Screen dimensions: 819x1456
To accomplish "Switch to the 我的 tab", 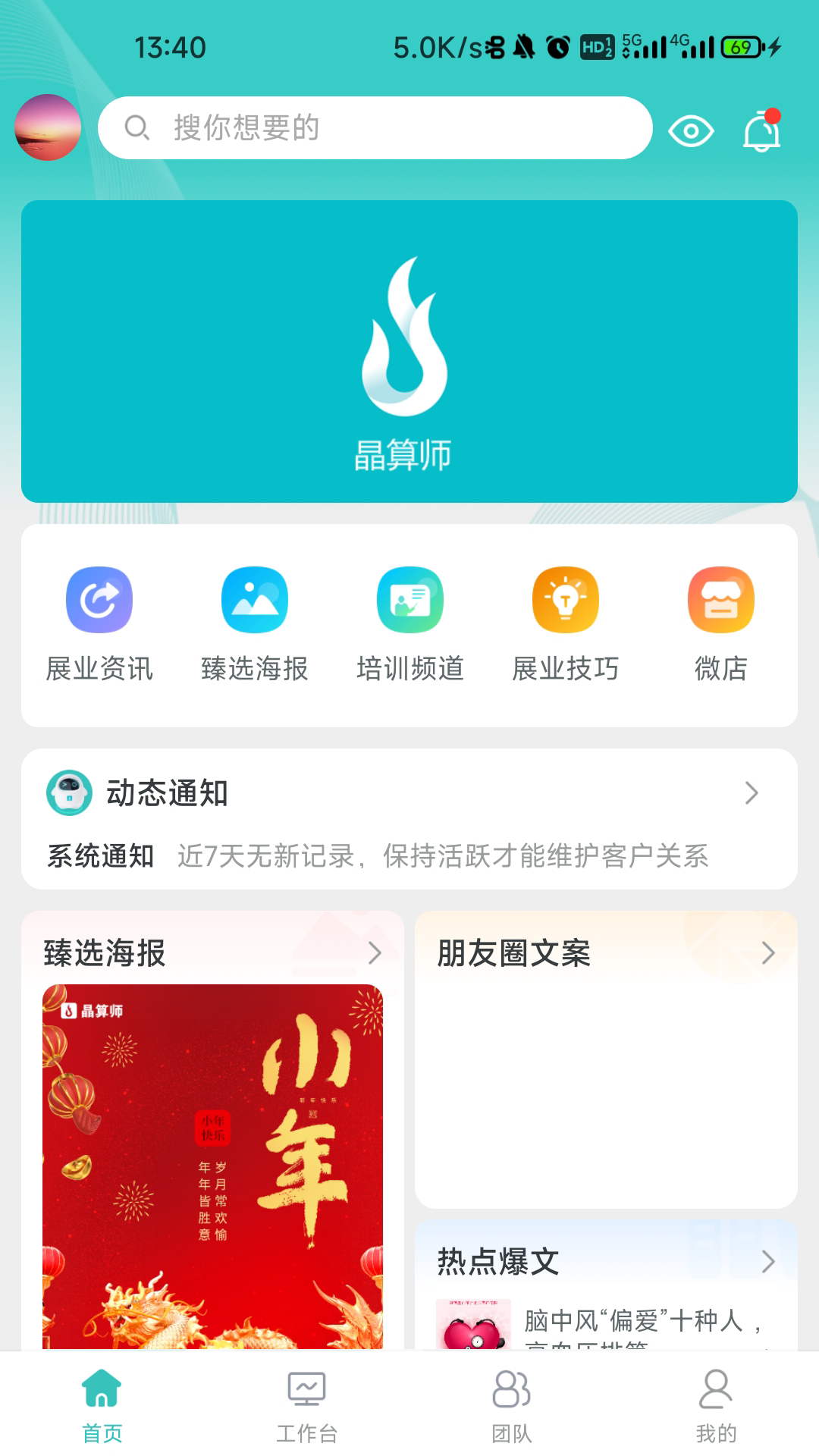I will pyautogui.click(x=717, y=1404).
